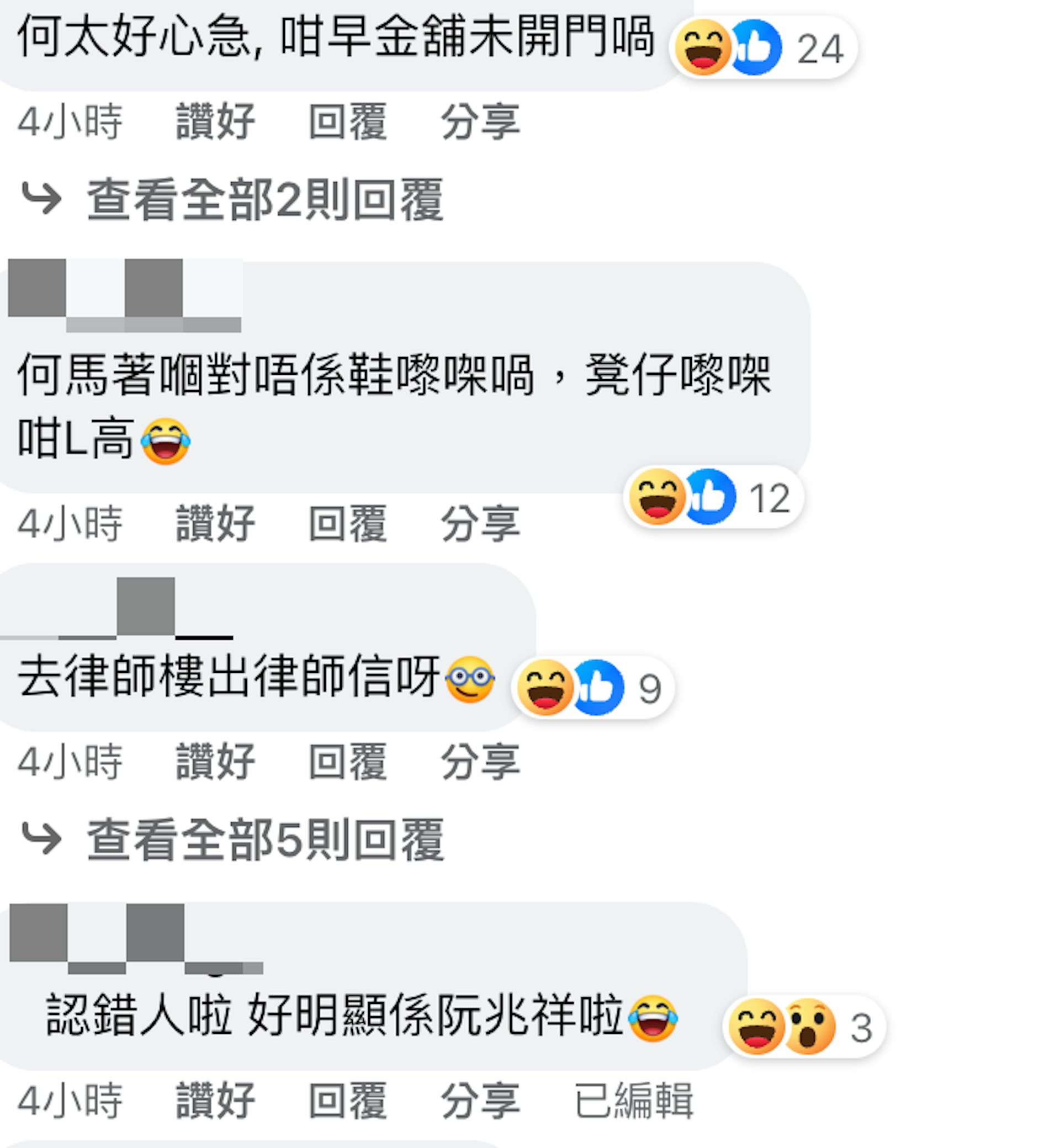This screenshot has height=1148, width=1060.
Task: Reply to the comment 認錯人啦
Action: click(348, 1101)
